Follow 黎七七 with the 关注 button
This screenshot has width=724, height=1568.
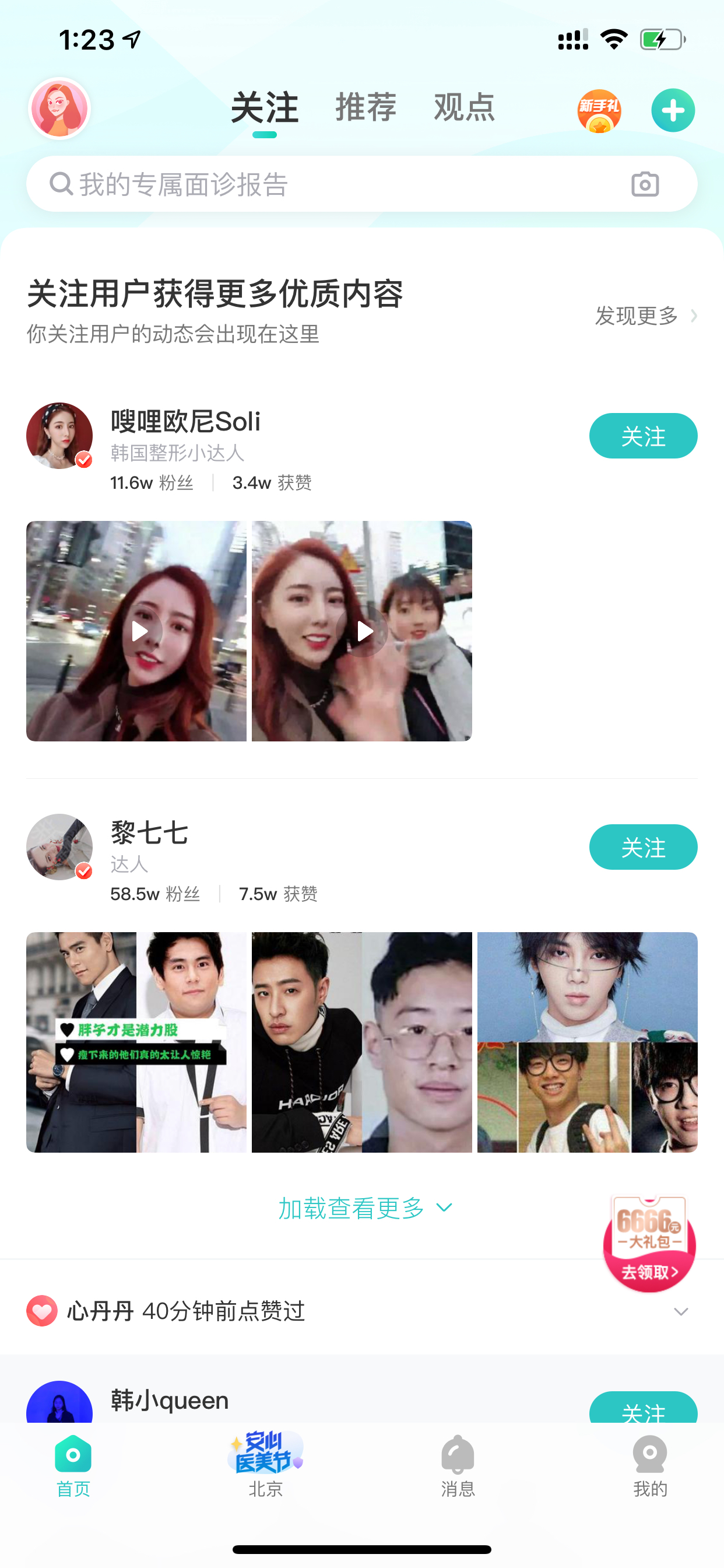pyautogui.click(x=643, y=846)
